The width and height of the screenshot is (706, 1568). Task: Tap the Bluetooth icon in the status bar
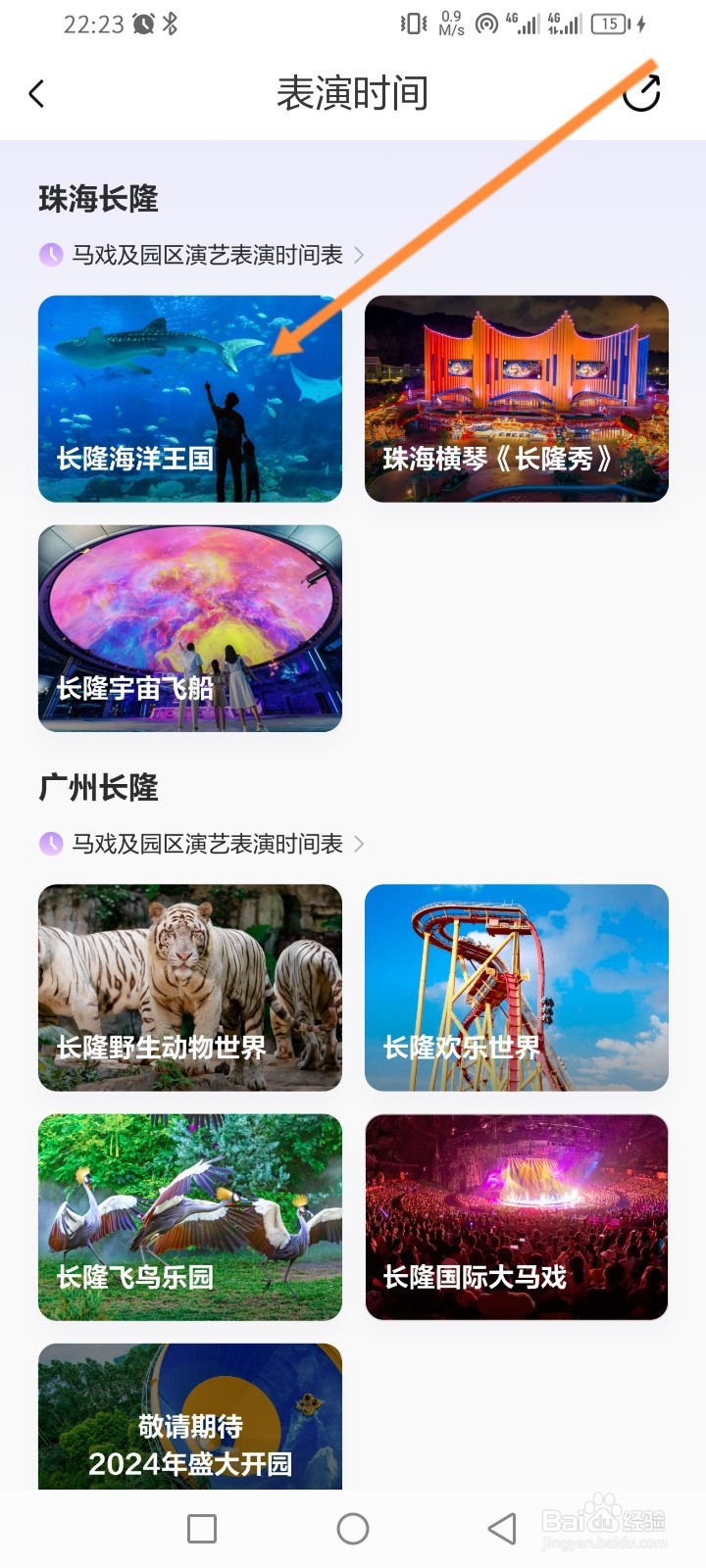point(173,24)
